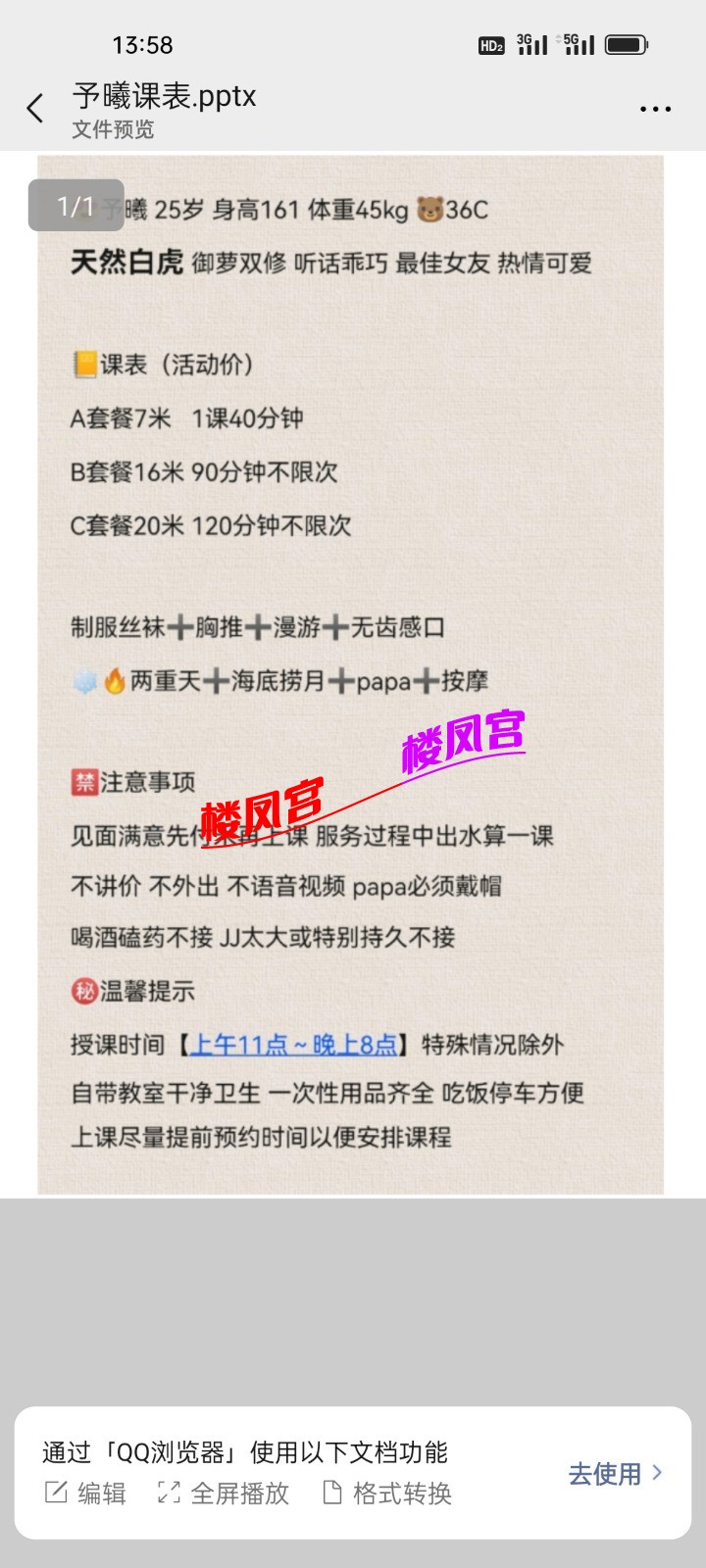Go back from the file preview

point(36,109)
